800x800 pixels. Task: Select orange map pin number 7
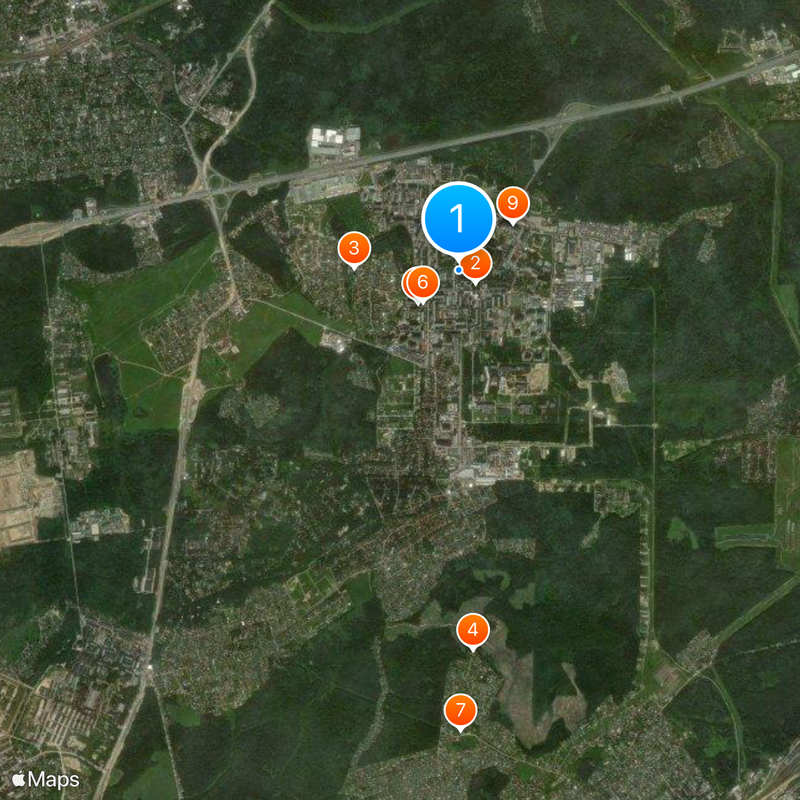tap(460, 711)
